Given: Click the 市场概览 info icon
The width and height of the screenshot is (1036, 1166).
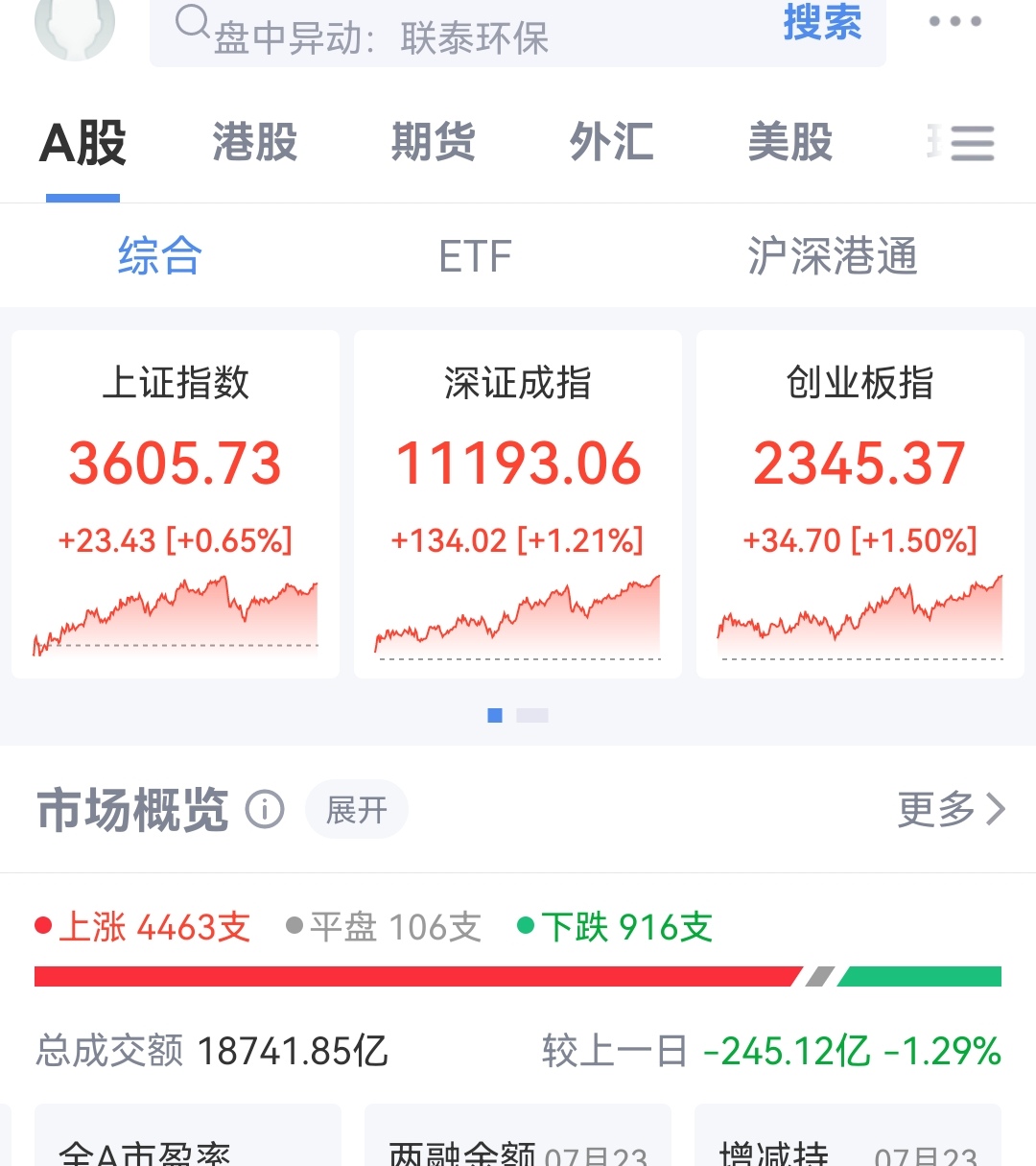Looking at the screenshot, I should 263,811.
